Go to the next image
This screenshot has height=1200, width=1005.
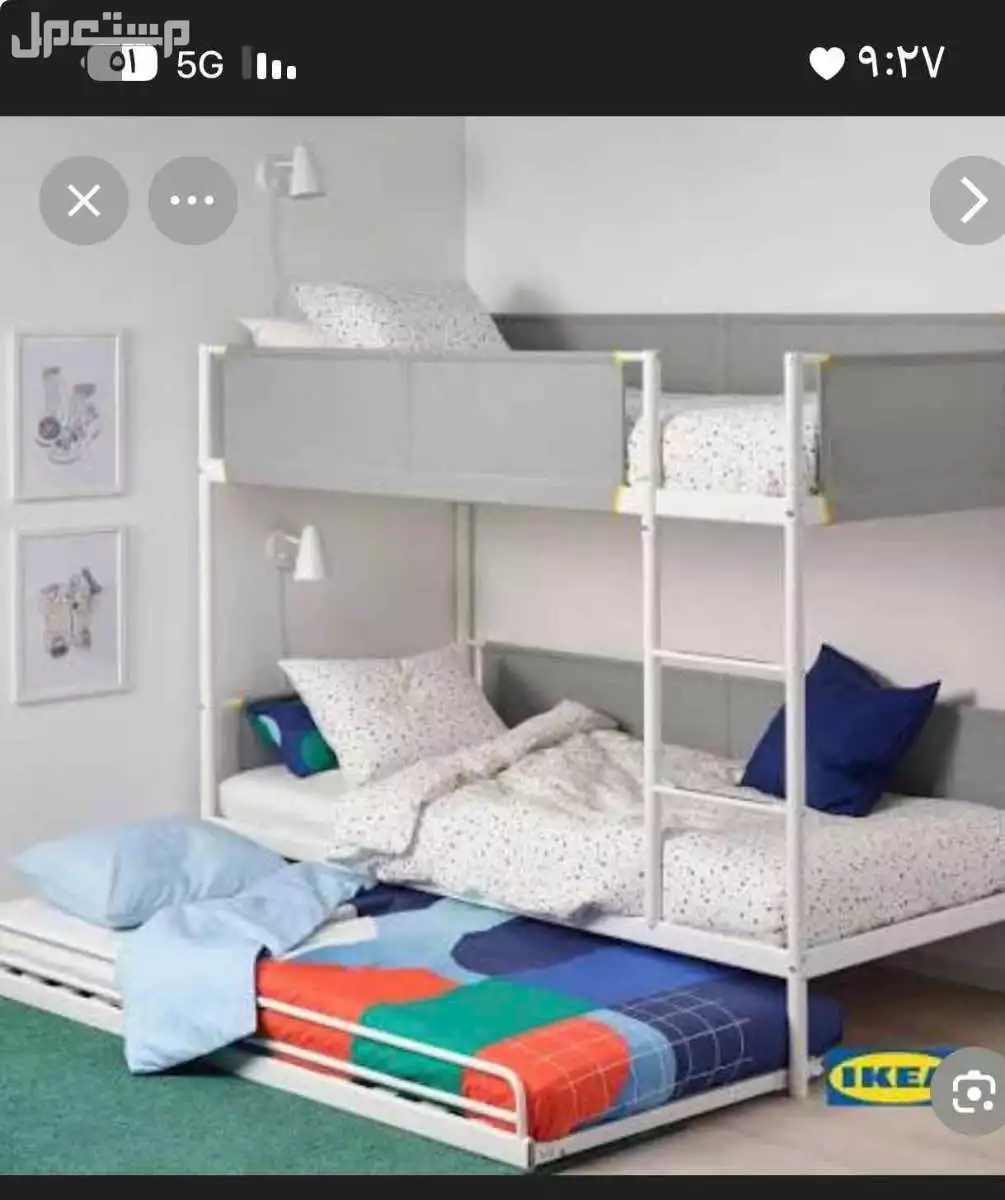(971, 201)
